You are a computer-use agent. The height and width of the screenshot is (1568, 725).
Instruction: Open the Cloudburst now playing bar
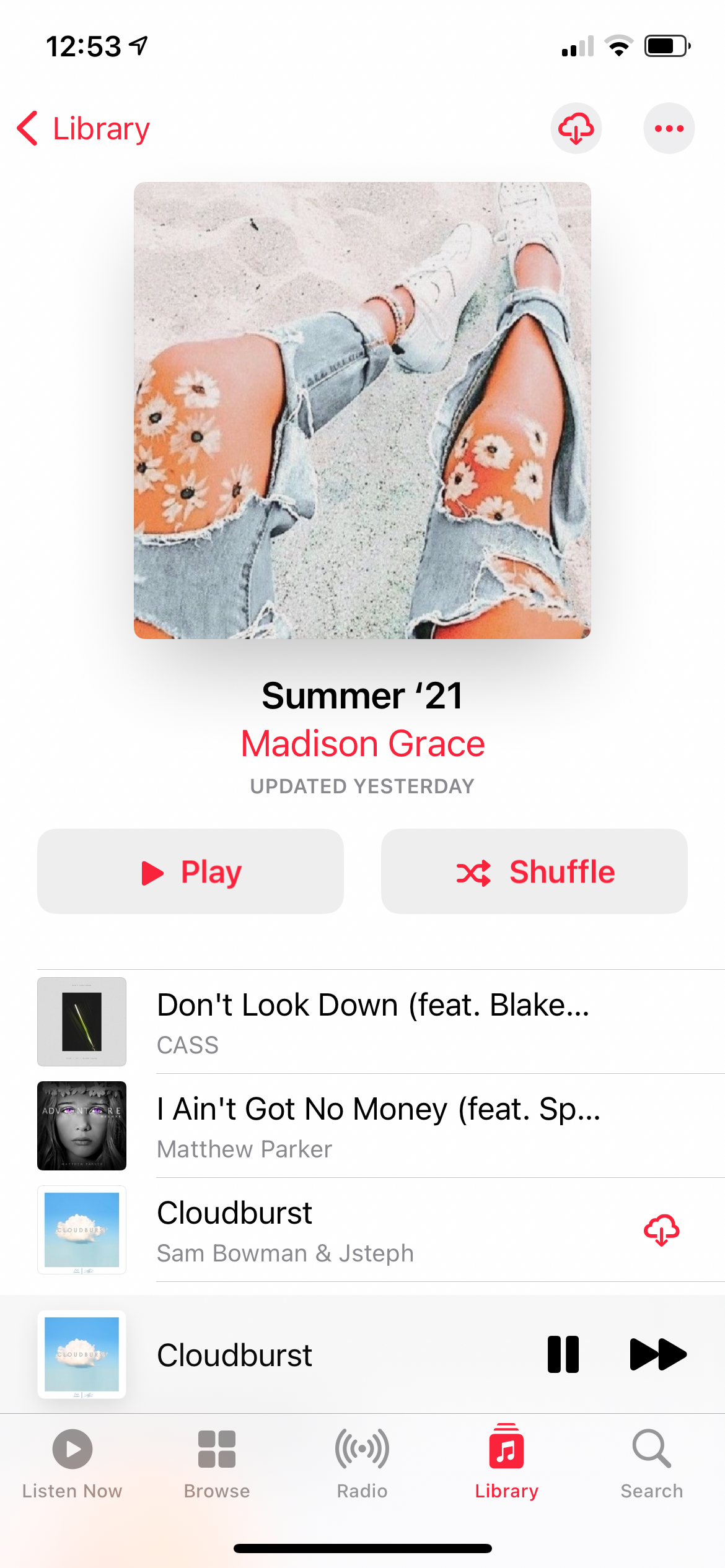pyautogui.click(x=279, y=1354)
